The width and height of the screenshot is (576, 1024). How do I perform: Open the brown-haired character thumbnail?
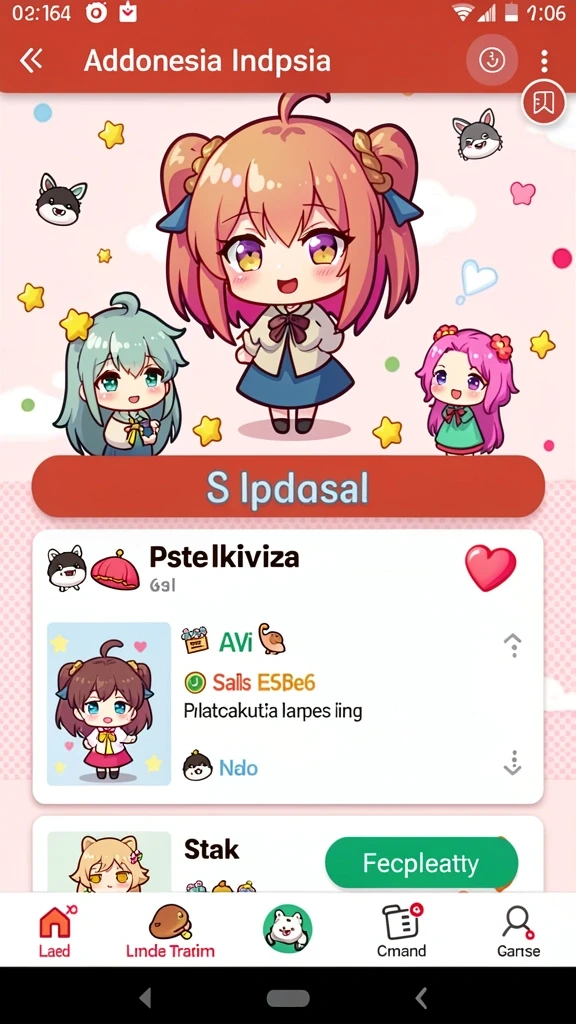tap(109, 703)
